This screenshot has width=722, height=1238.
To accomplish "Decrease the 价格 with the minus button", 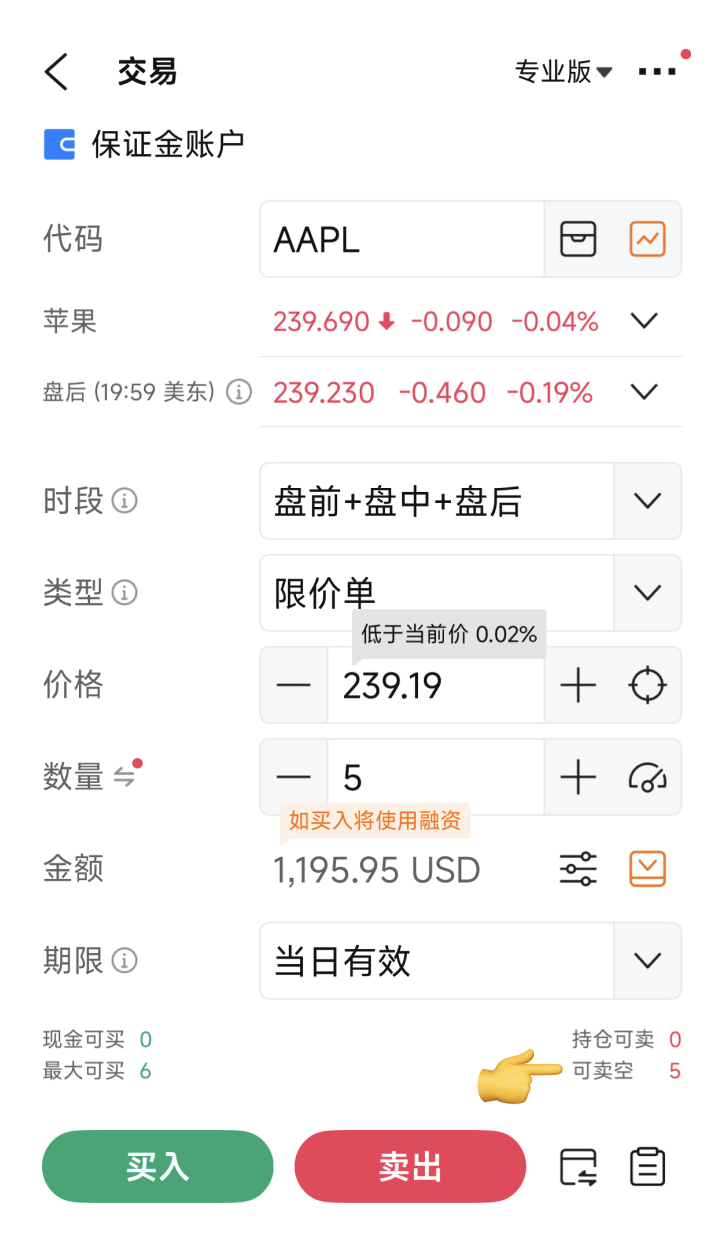I will 294,685.
